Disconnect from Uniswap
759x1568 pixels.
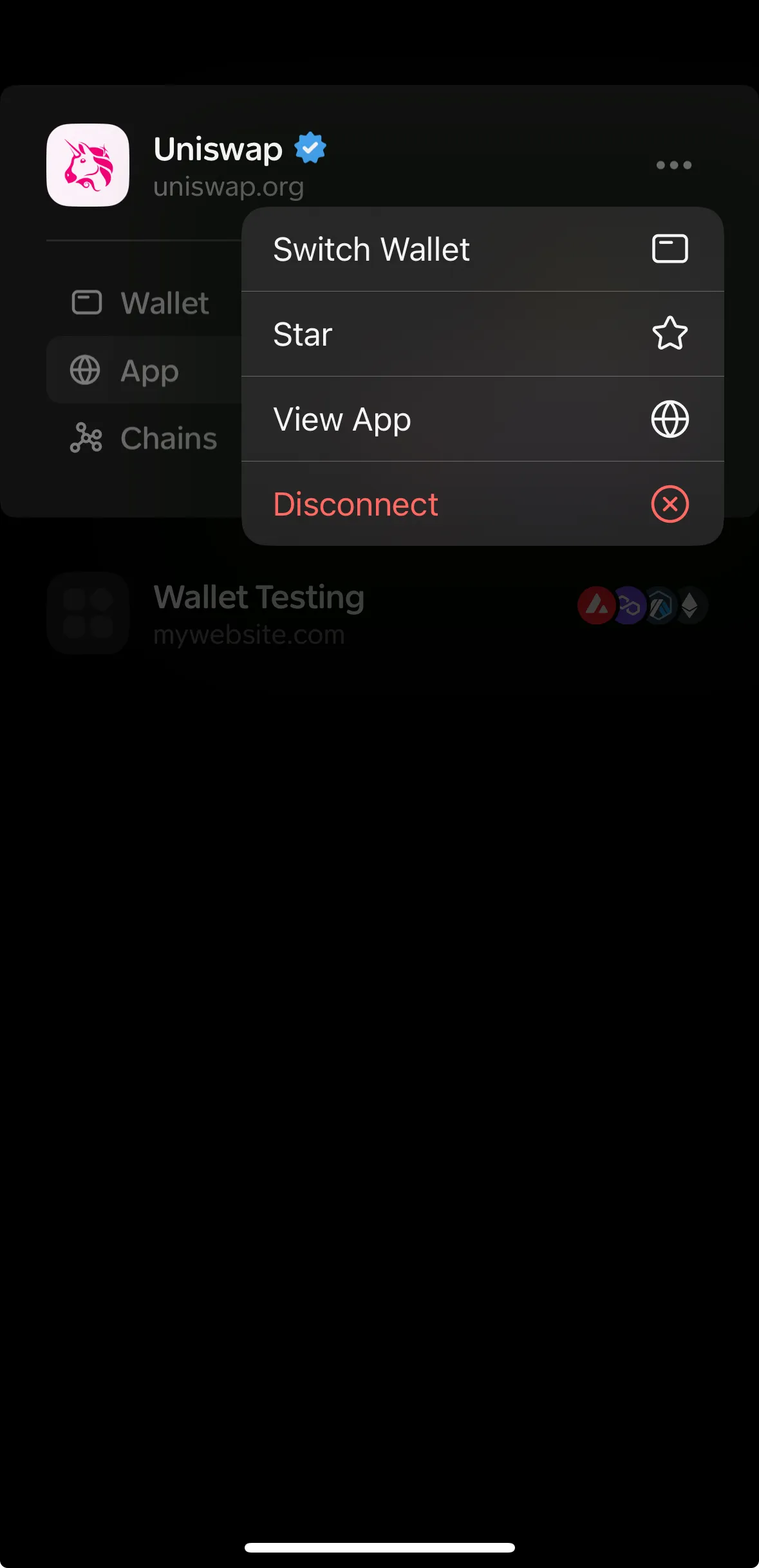(482, 504)
